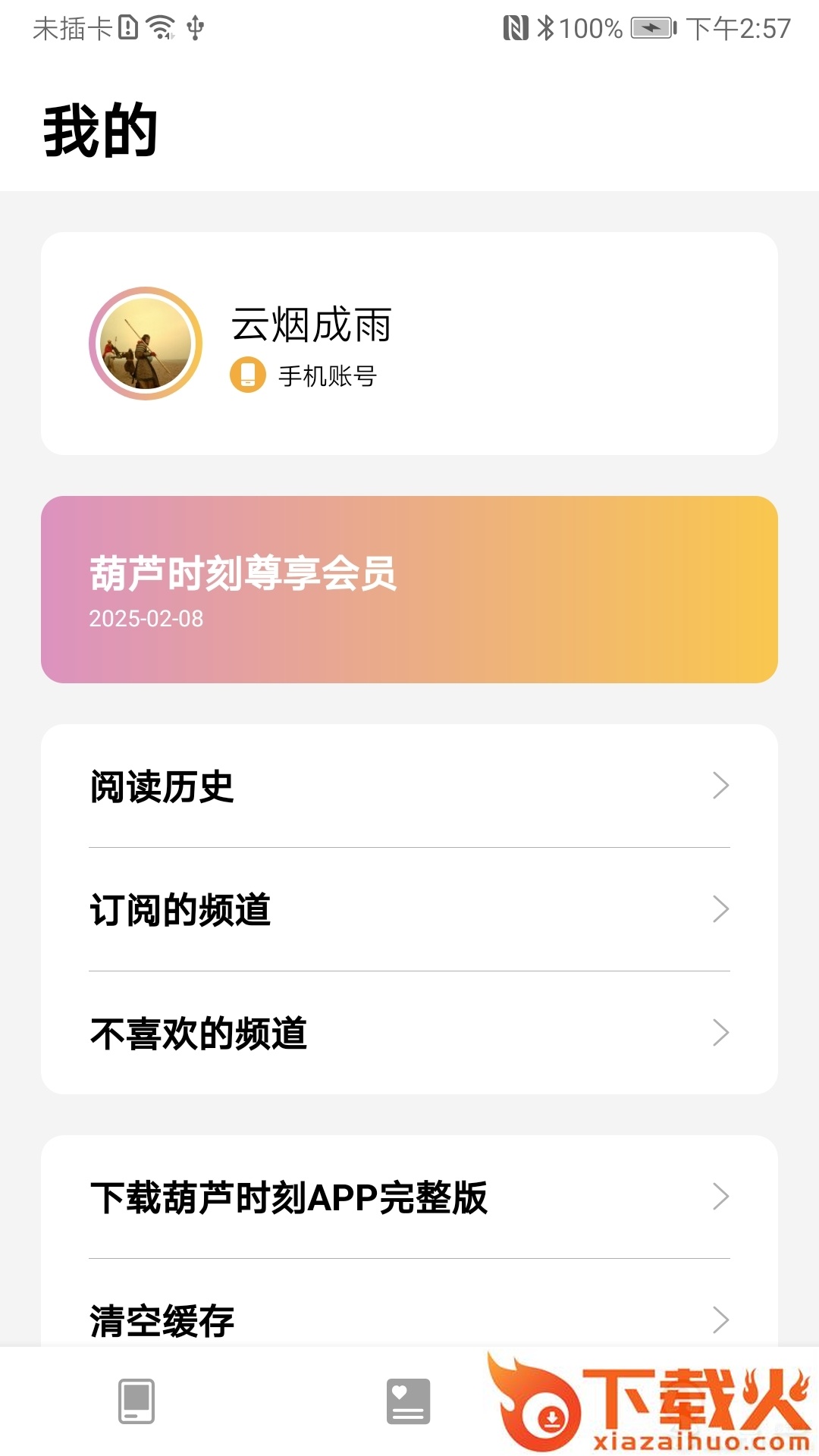Tap 清空缓存 to clear cache
819x1456 pixels.
[409, 1319]
